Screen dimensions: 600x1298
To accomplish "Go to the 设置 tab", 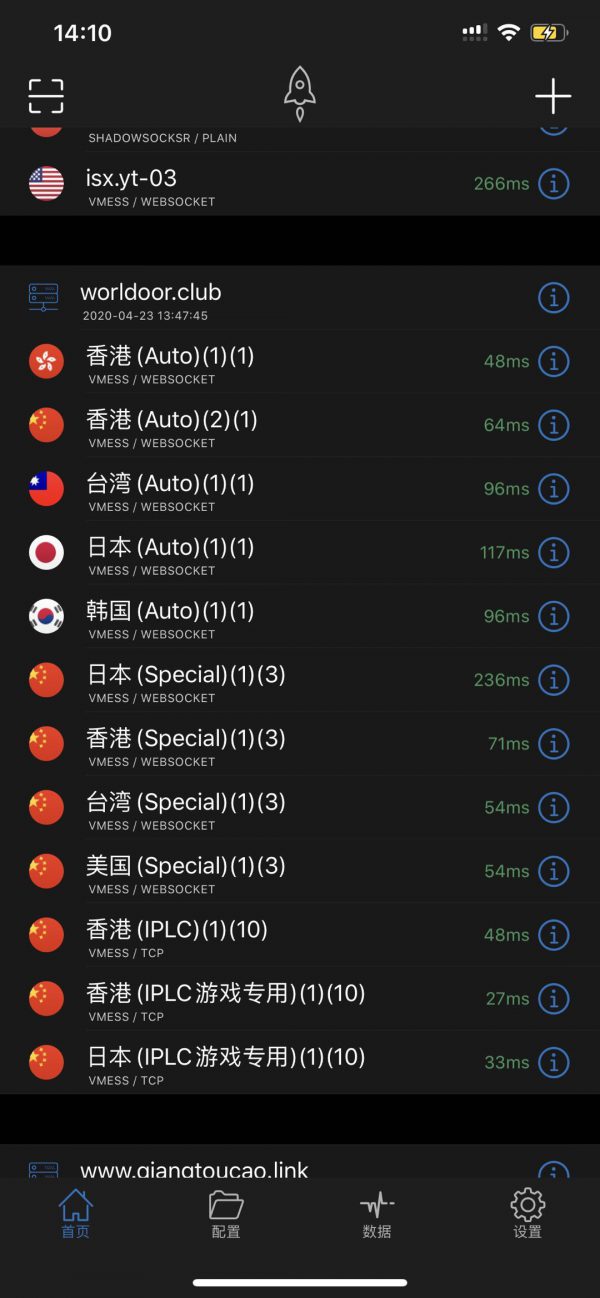I will point(527,1214).
